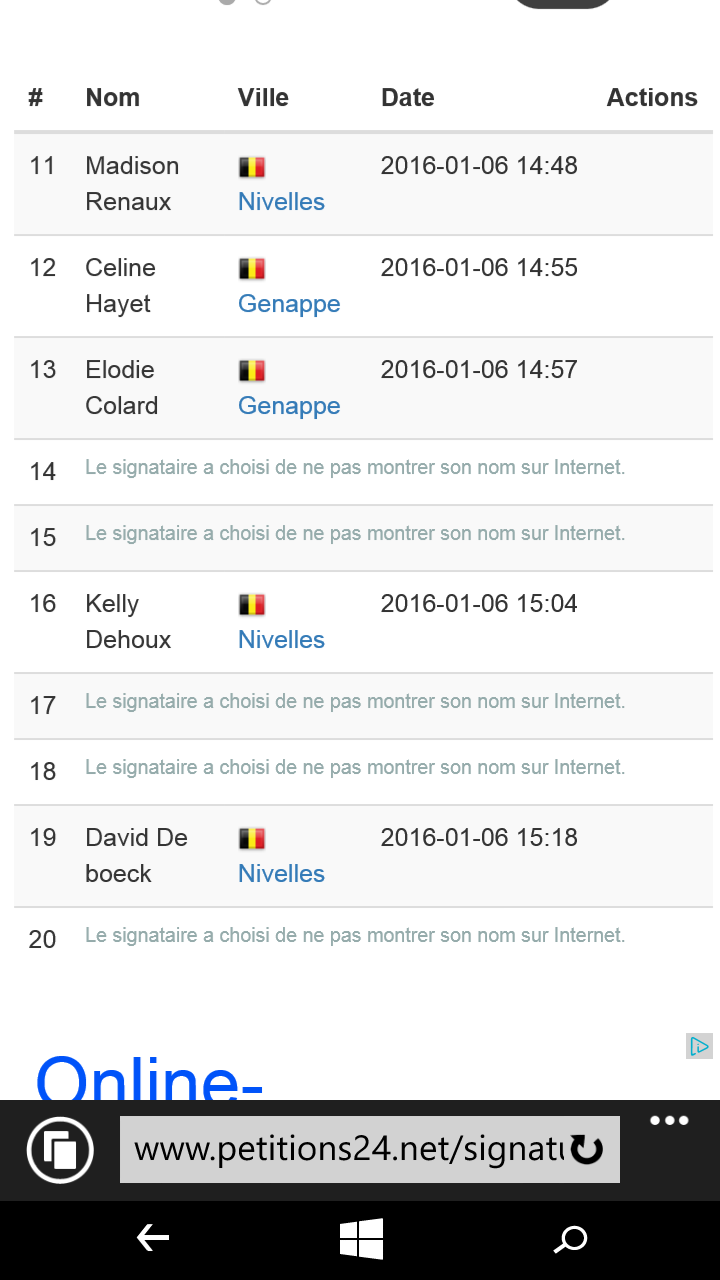The width and height of the screenshot is (720, 1280).
Task: Open system search with magnifier button
Action: coord(571,1240)
